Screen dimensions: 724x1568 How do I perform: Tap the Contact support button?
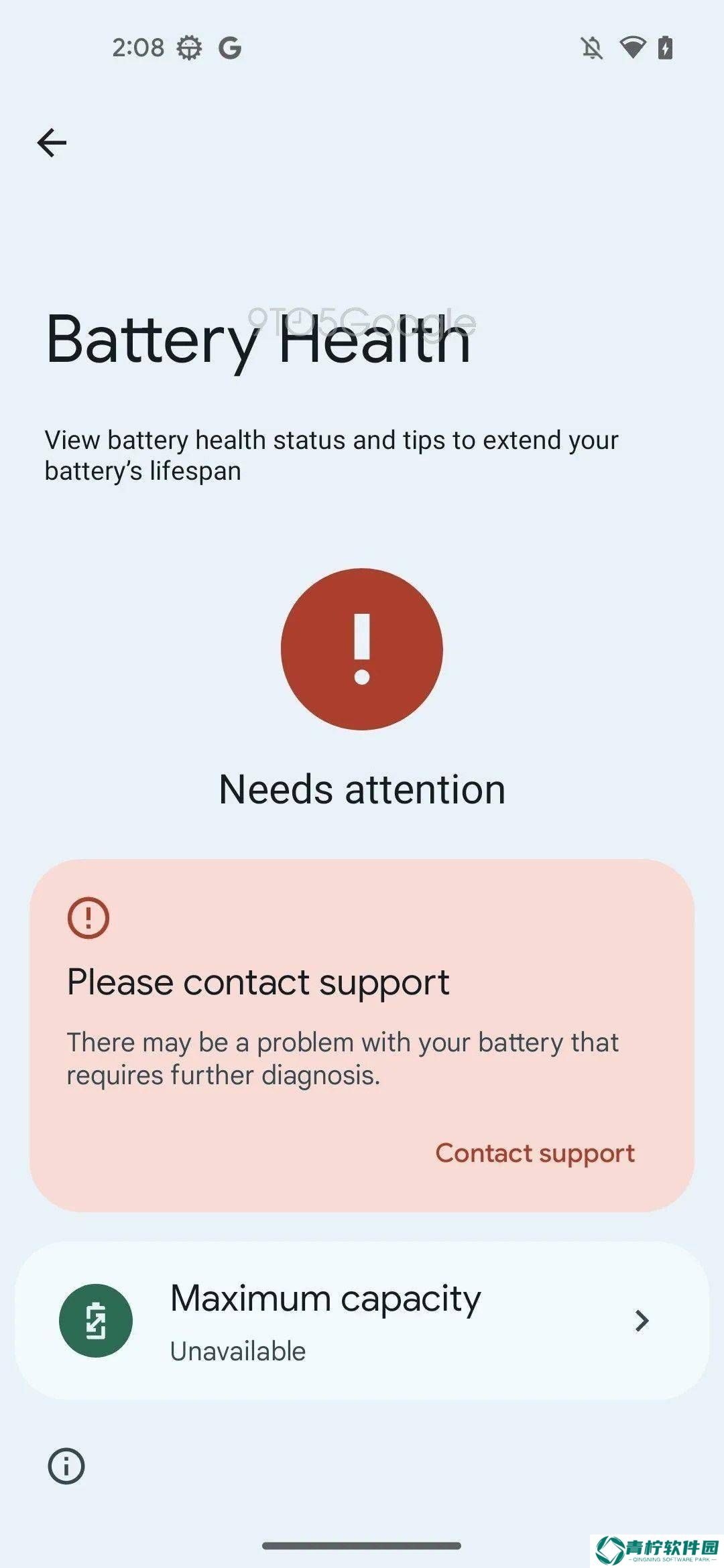tap(534, 1153)
